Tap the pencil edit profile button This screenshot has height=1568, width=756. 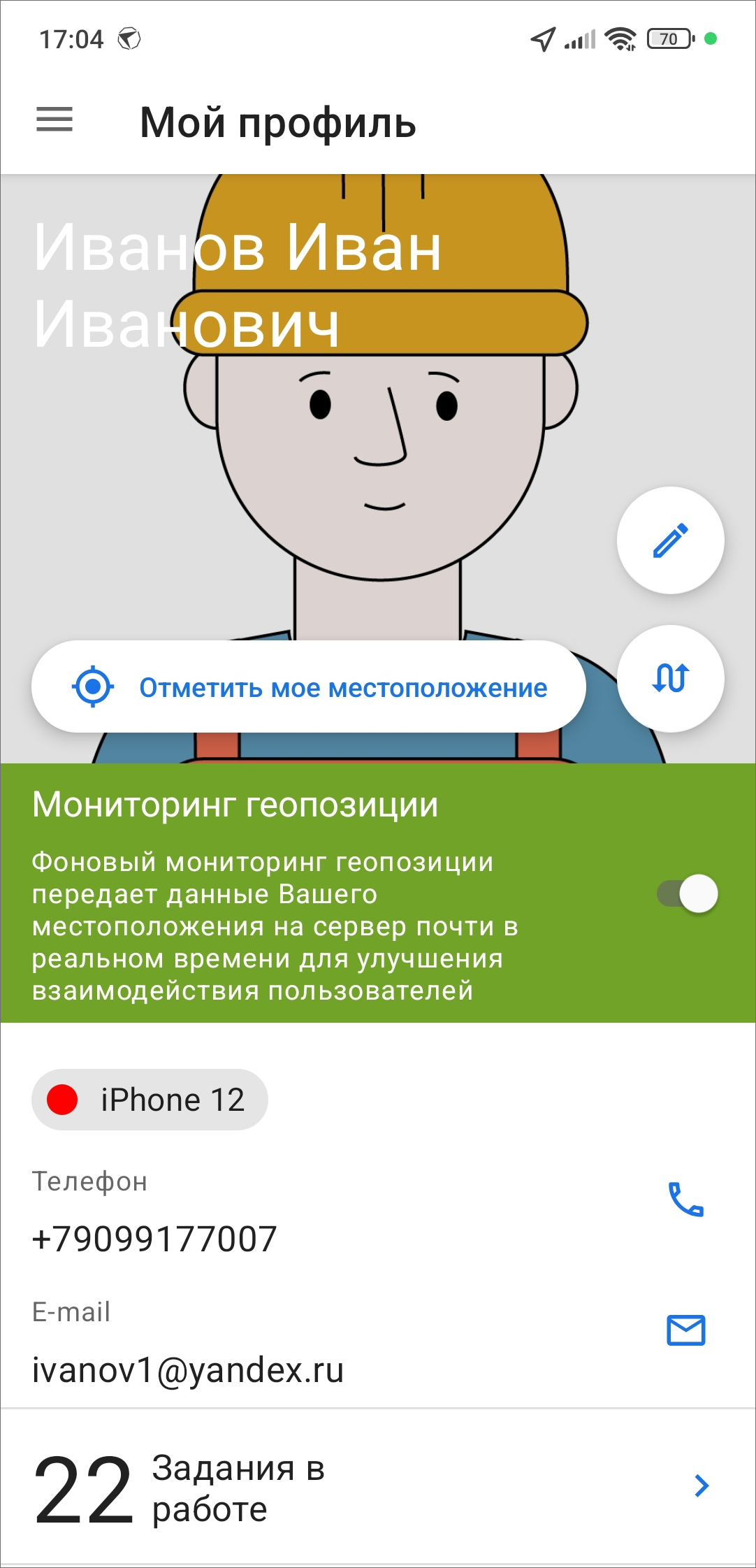[670, 540]
